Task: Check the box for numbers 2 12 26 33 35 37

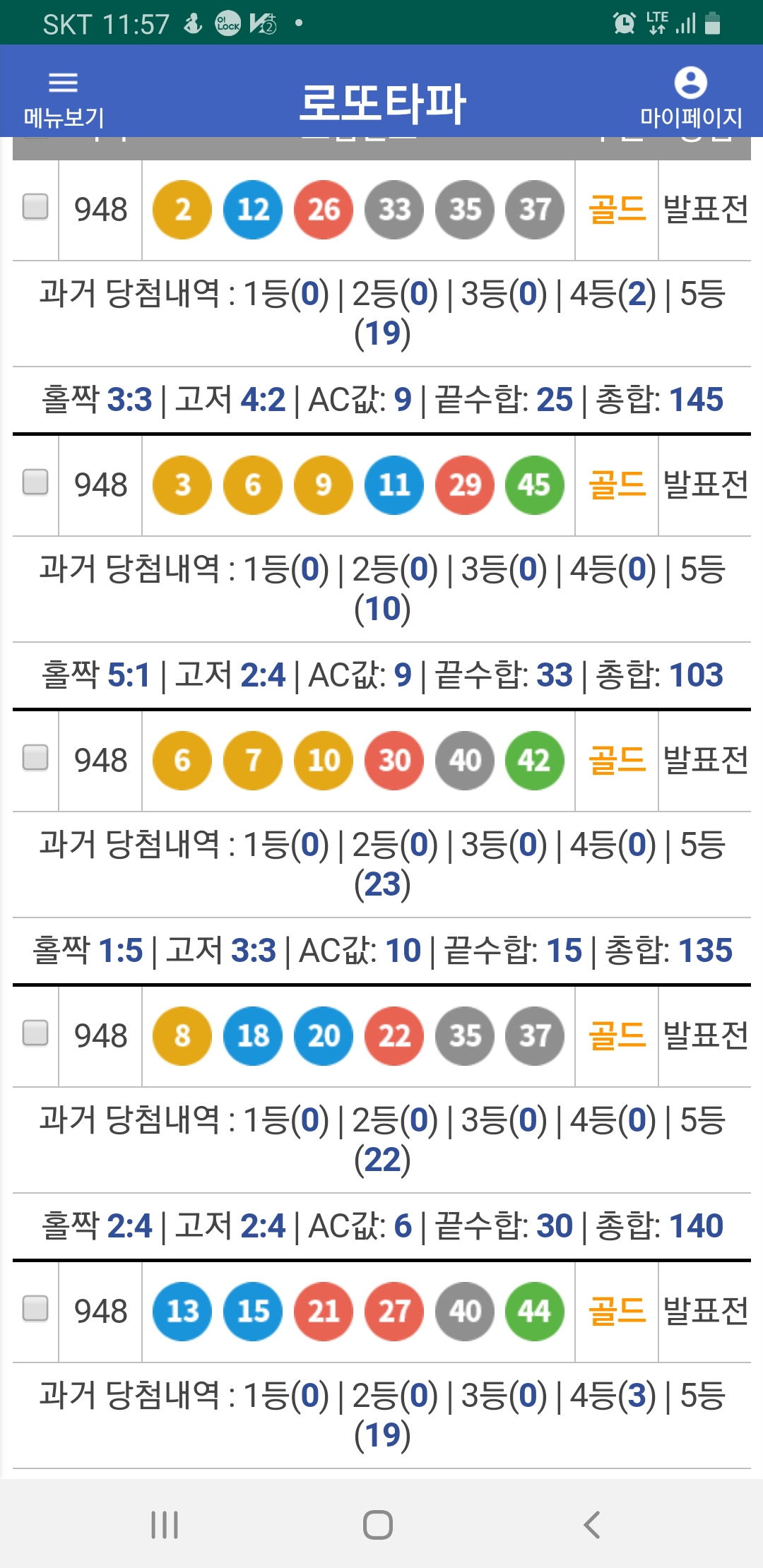Action: click(35, 207)
